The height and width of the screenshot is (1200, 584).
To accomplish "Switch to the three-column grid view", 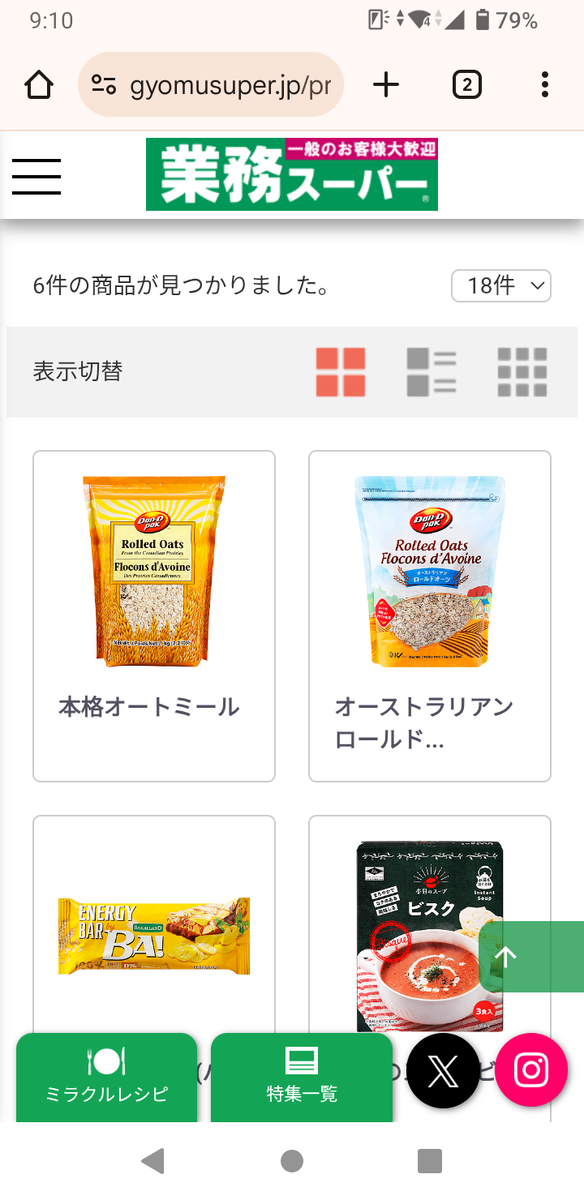I will coord(523,372).
